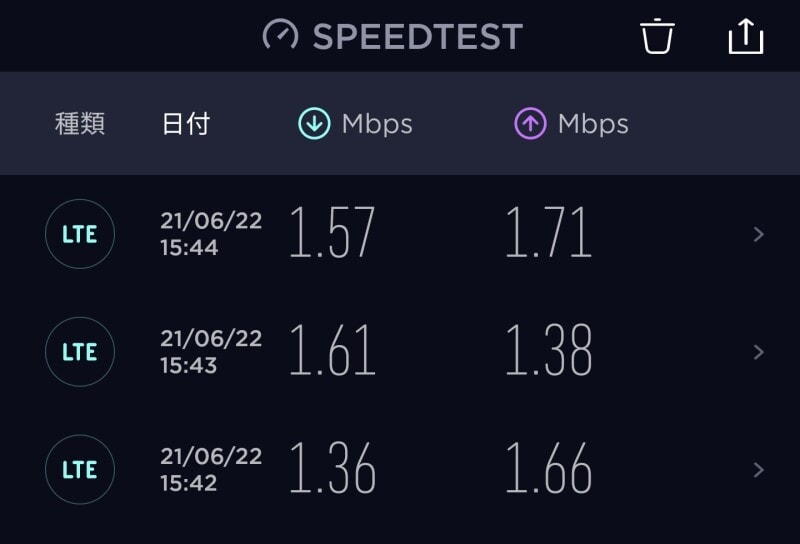Sort by download Mbps column
The height and width of the screenshot is (544, 800).
[355, 124]
